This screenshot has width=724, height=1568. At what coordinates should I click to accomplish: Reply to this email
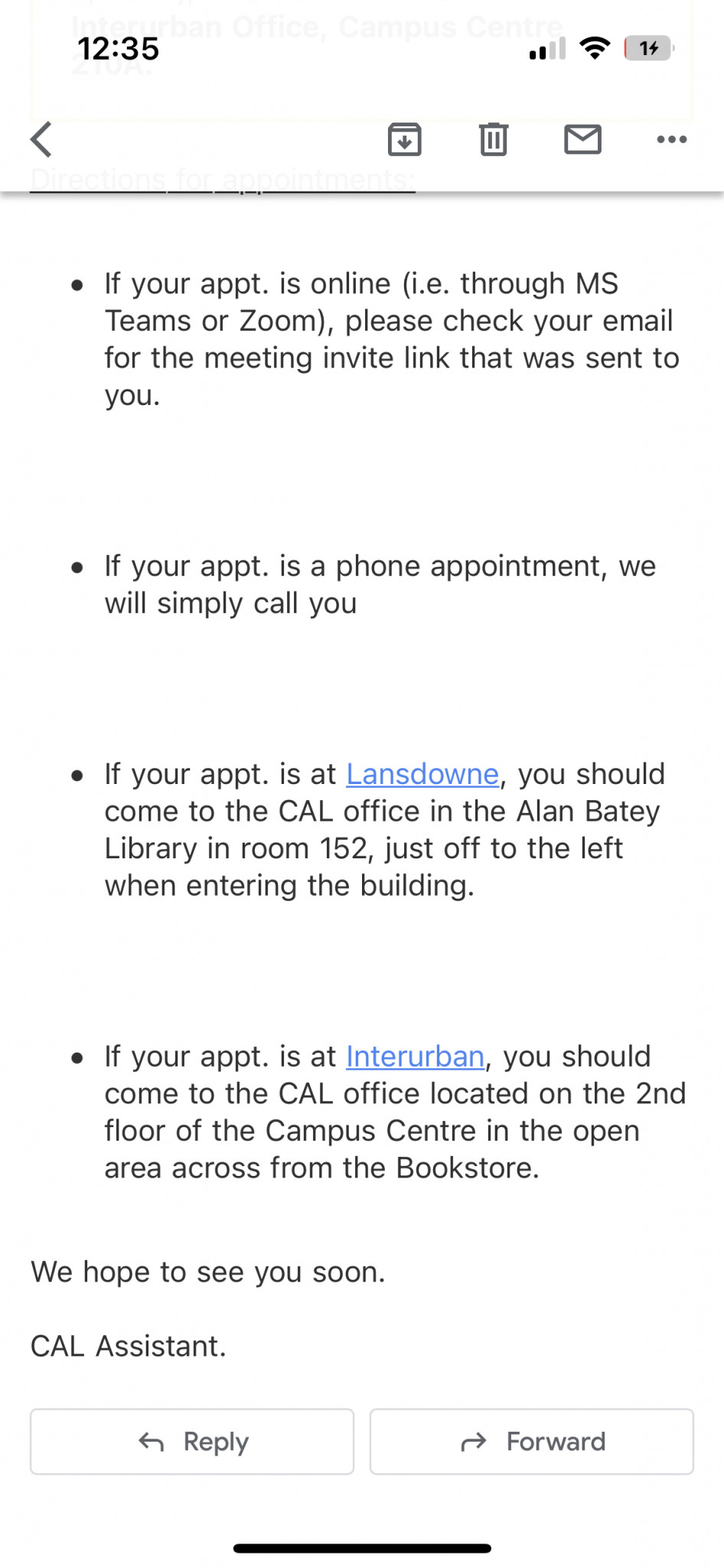pyautogui.click(x=192, y=1442)
